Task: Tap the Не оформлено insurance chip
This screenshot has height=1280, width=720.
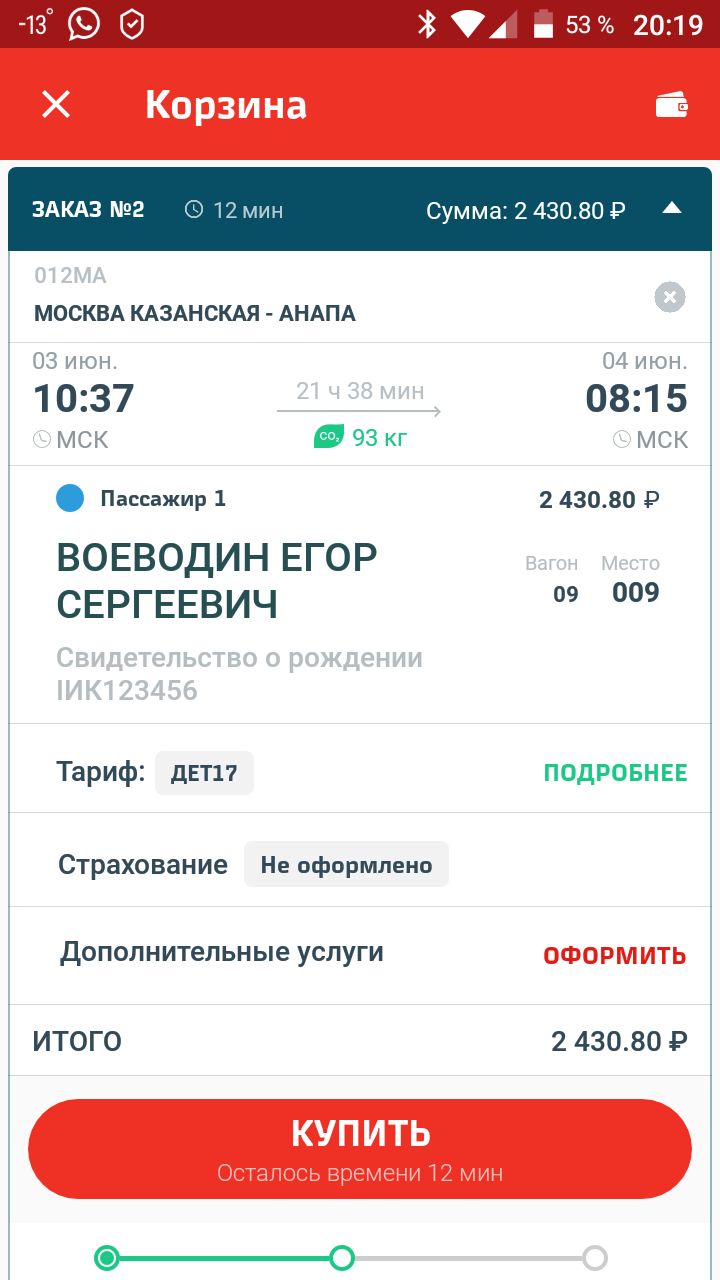Action: (346, 865)
